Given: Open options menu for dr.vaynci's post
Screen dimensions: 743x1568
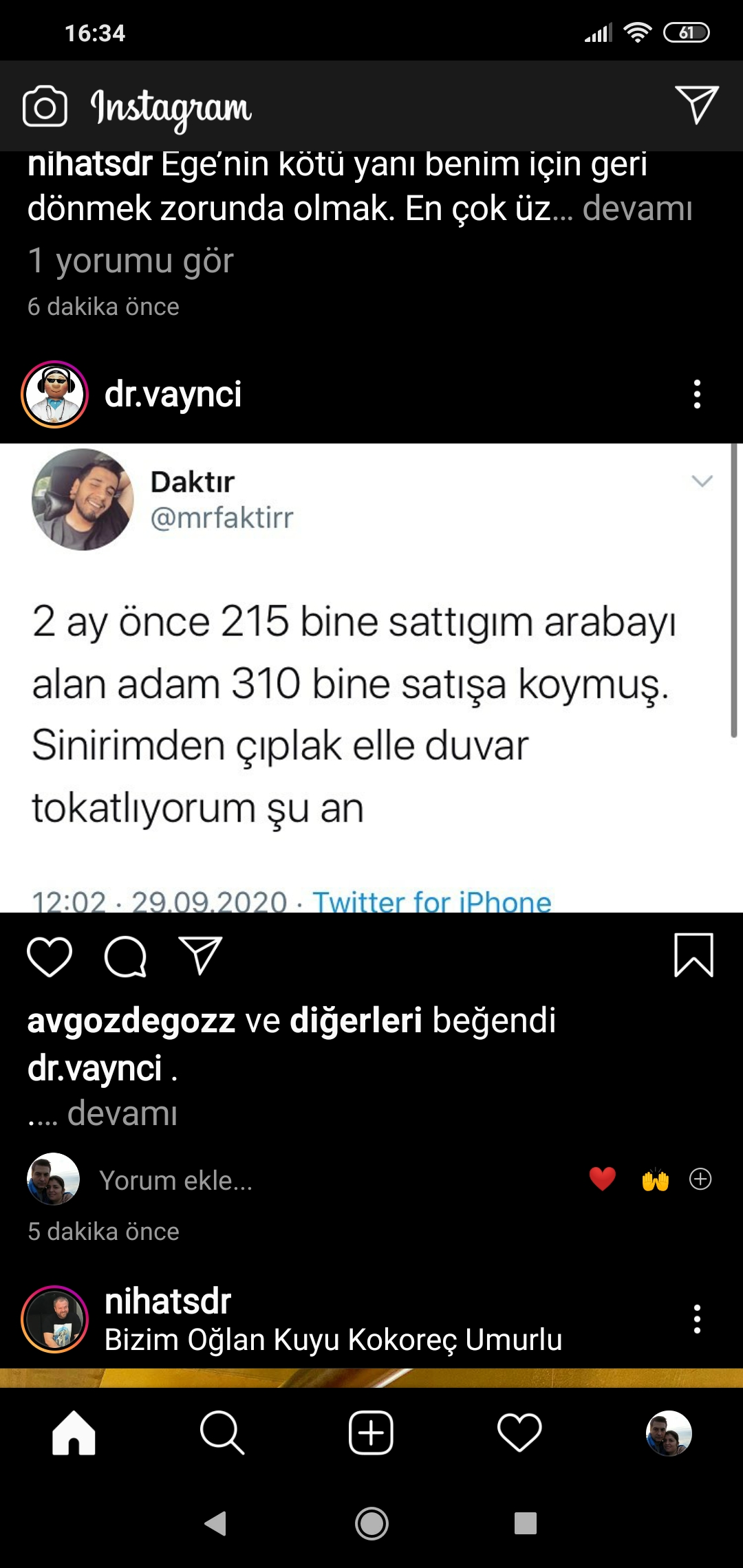Looking at the screenshot, I should (x=697, y=395).
